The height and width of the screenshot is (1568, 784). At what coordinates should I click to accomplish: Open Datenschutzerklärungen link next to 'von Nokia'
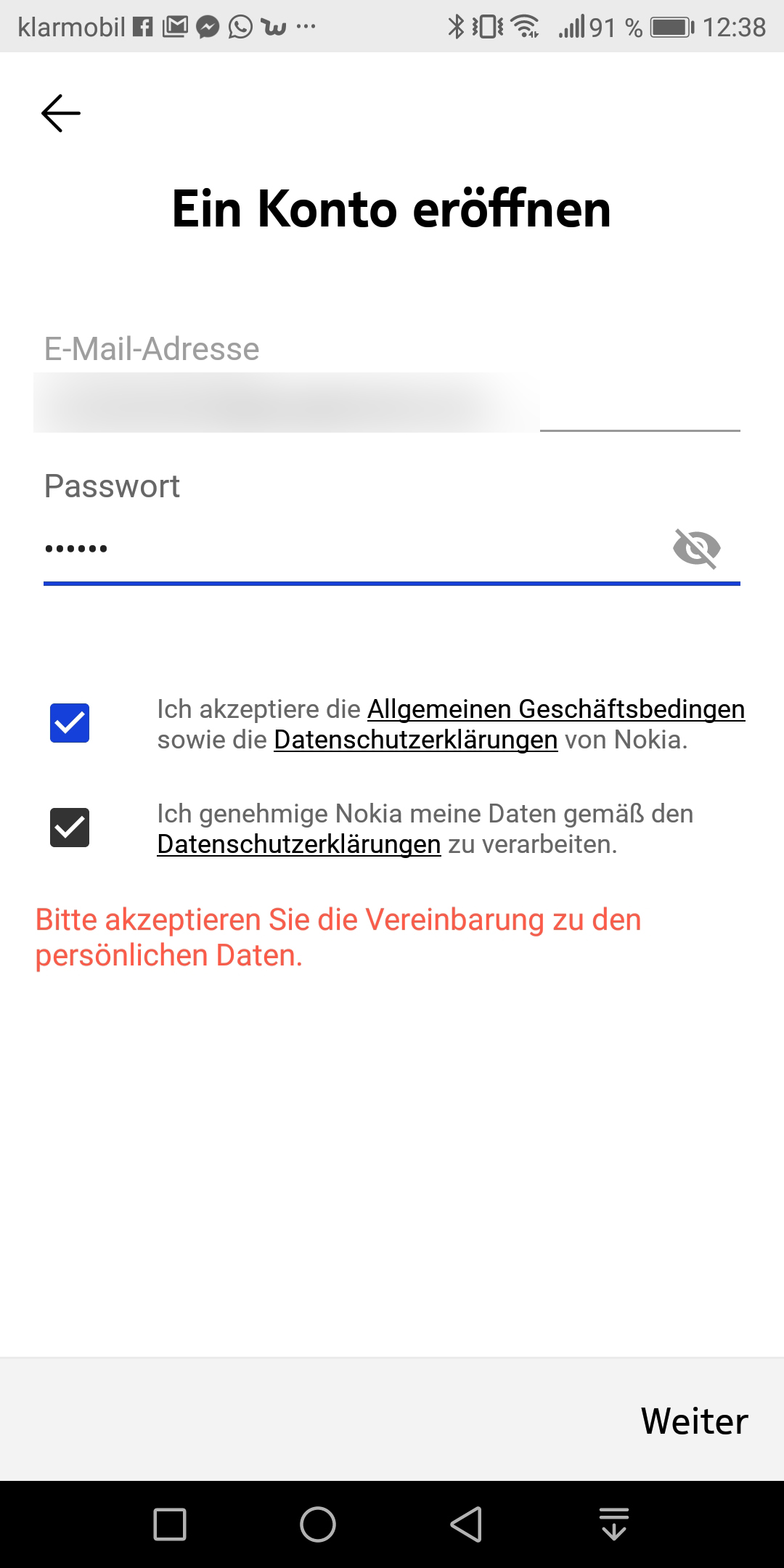[x=415, y=740]
